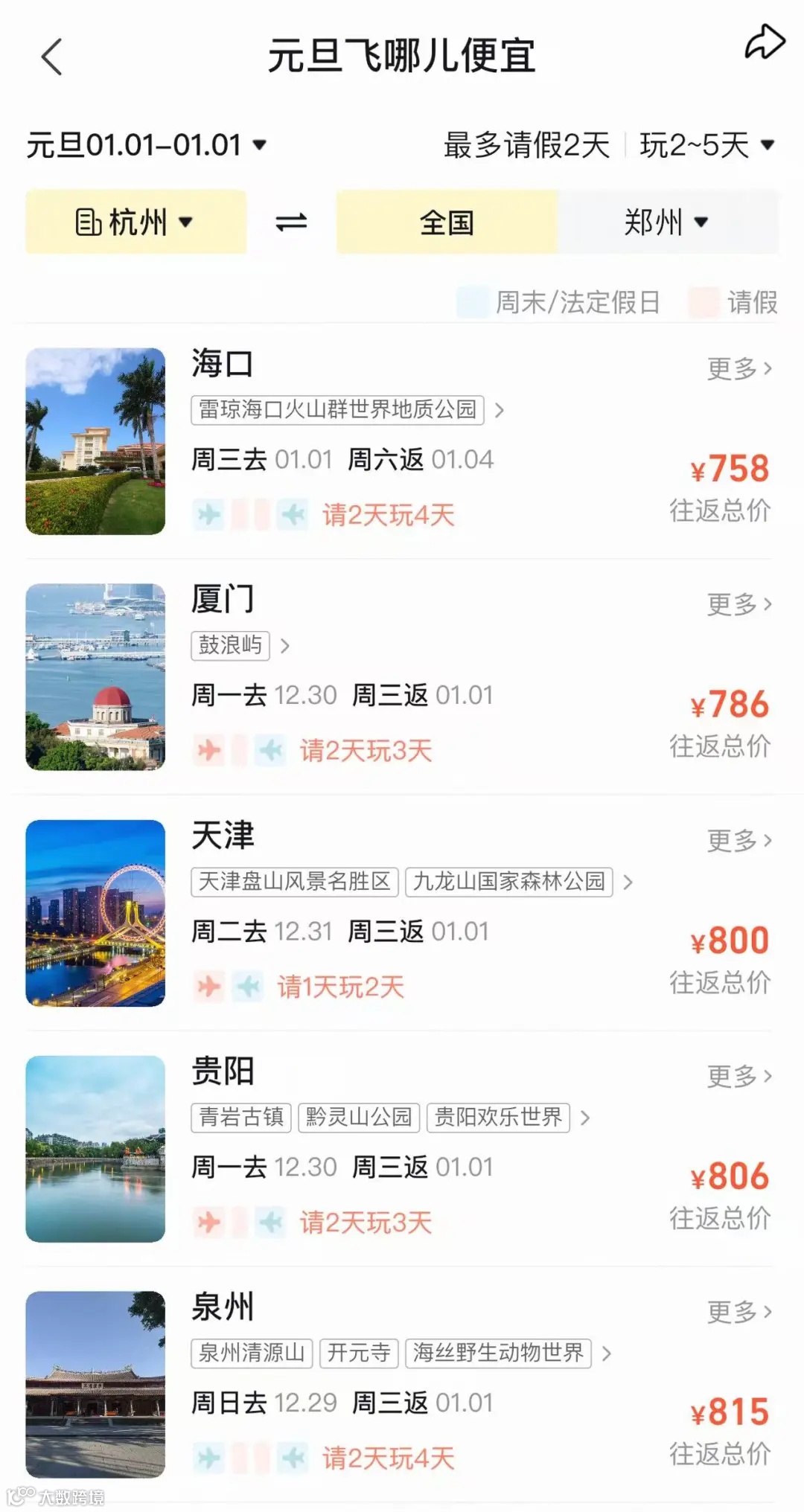The image size is (804, 1512).
Task: Change the 玩2~5天 trip length filter
Action: pos(706,145)
